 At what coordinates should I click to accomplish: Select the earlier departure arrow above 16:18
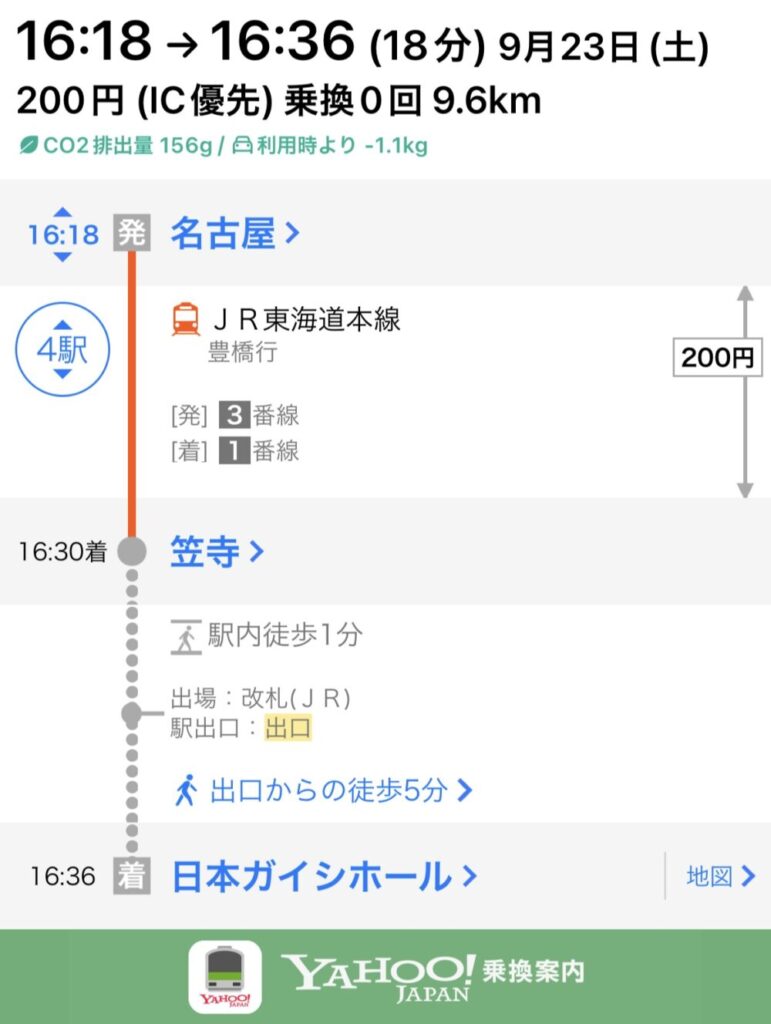[63, 213]
